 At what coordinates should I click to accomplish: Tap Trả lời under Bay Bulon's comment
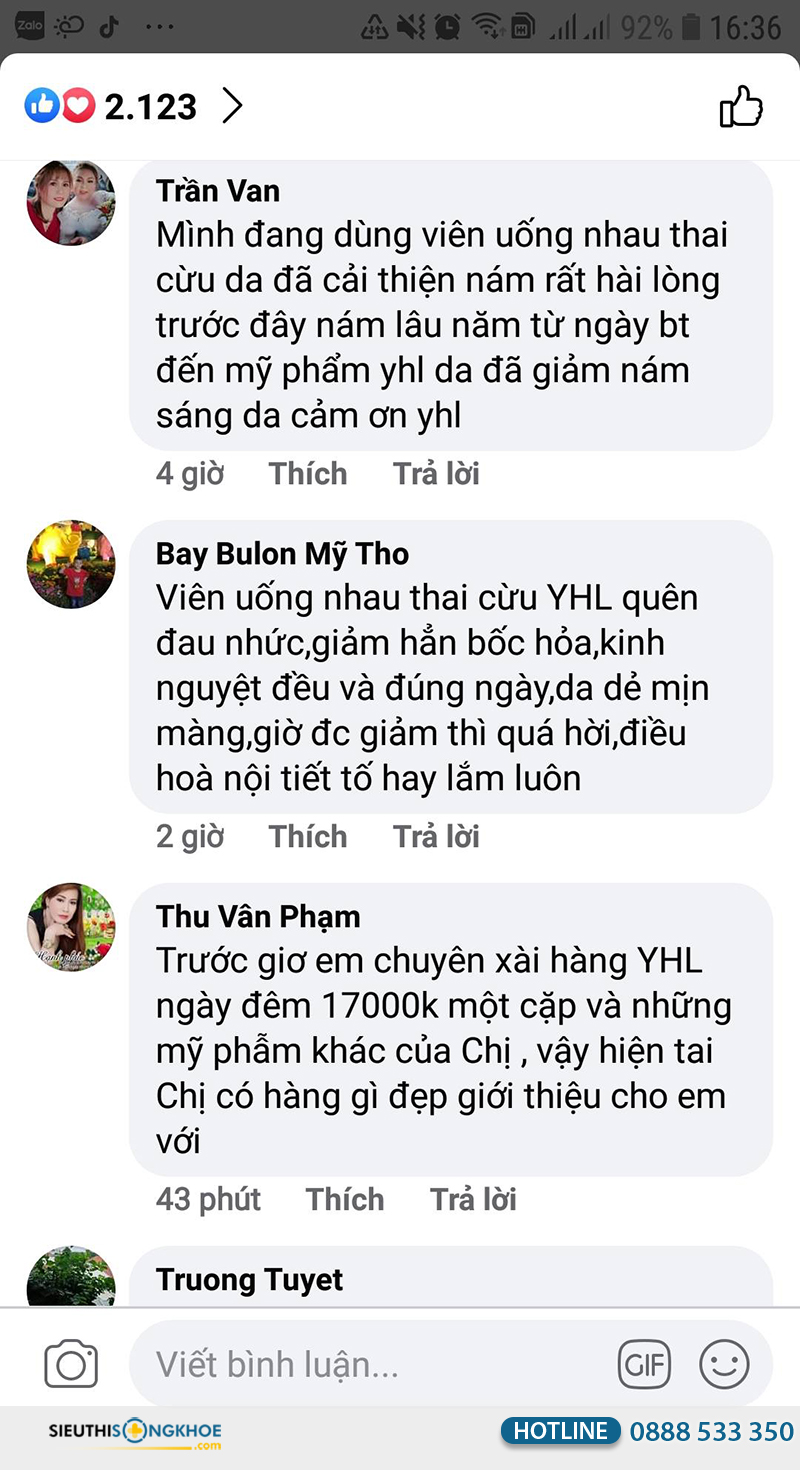point(436,837)
